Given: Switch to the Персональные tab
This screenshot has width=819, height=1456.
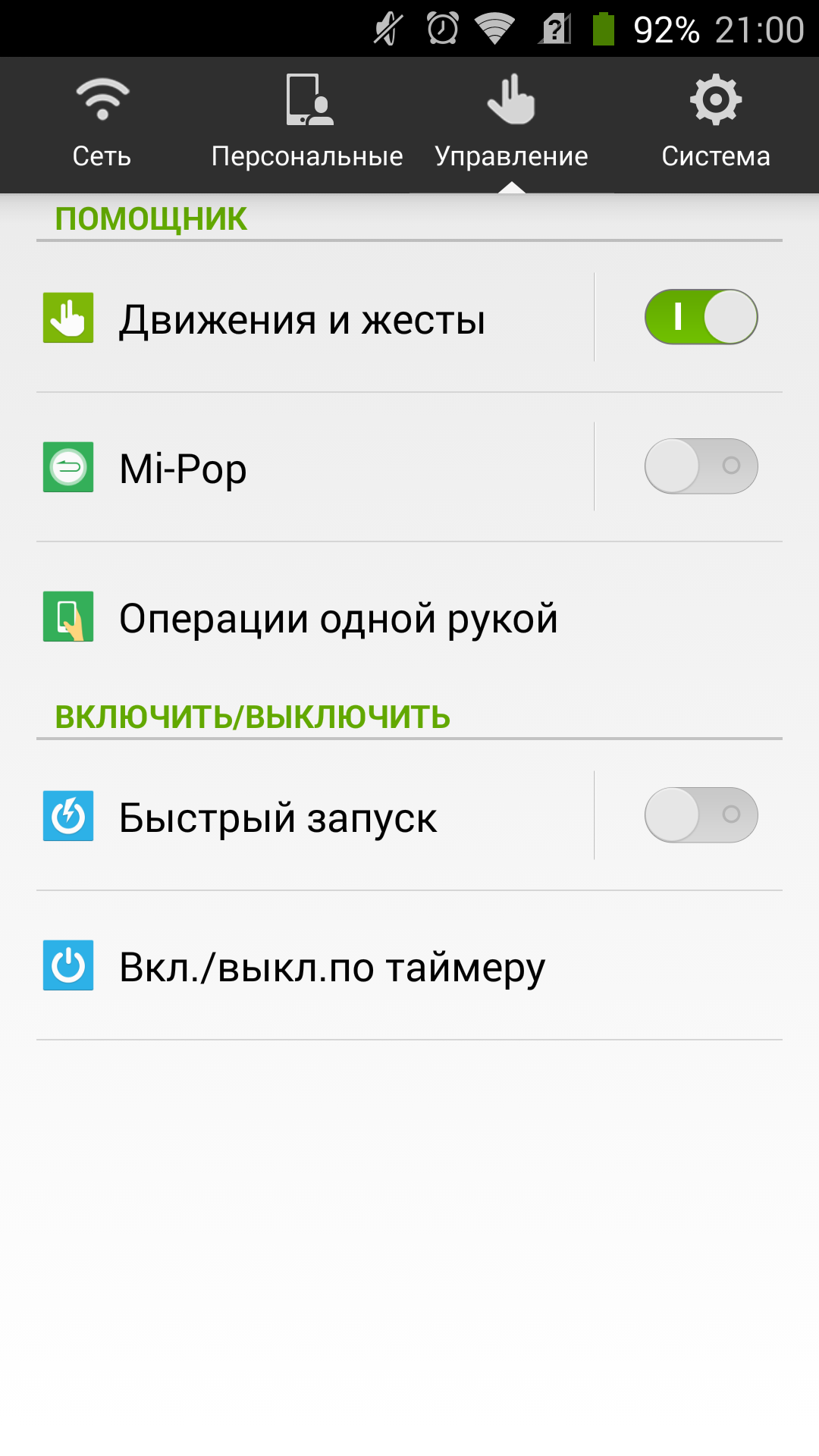Looking at the screenshot, I should [307, 125].
